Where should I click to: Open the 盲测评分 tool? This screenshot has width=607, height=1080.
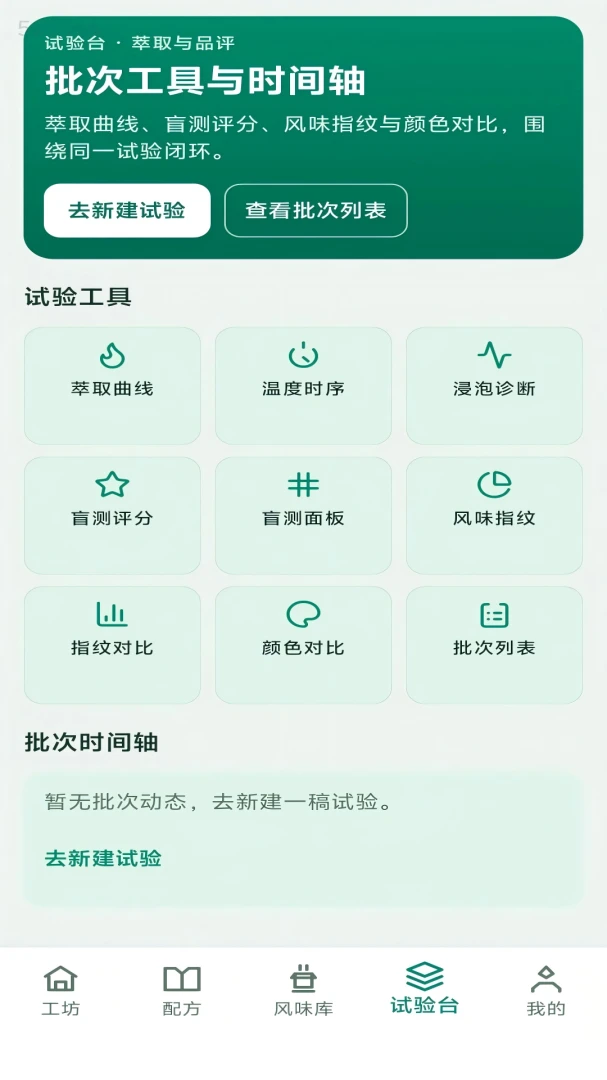click(x=112, y=515)
